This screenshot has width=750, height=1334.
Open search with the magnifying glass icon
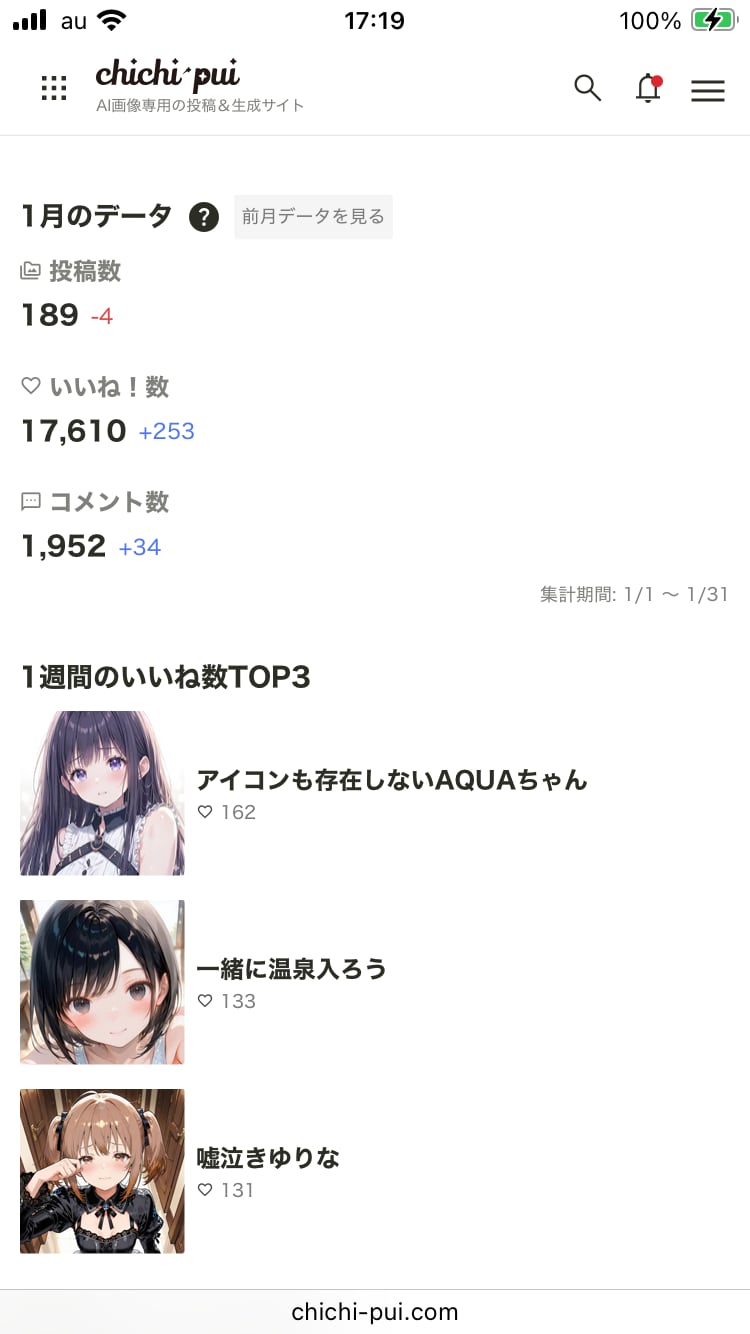(x=588, y=89)
